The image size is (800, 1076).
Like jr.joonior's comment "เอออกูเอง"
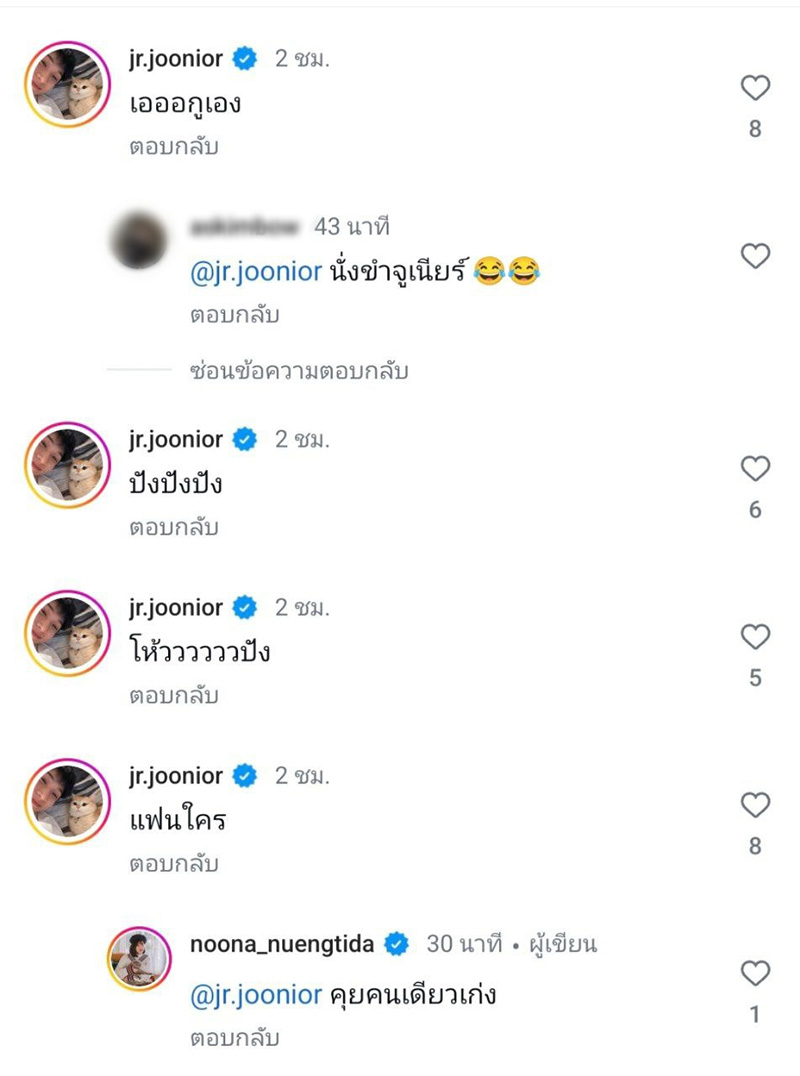(754, 88)
